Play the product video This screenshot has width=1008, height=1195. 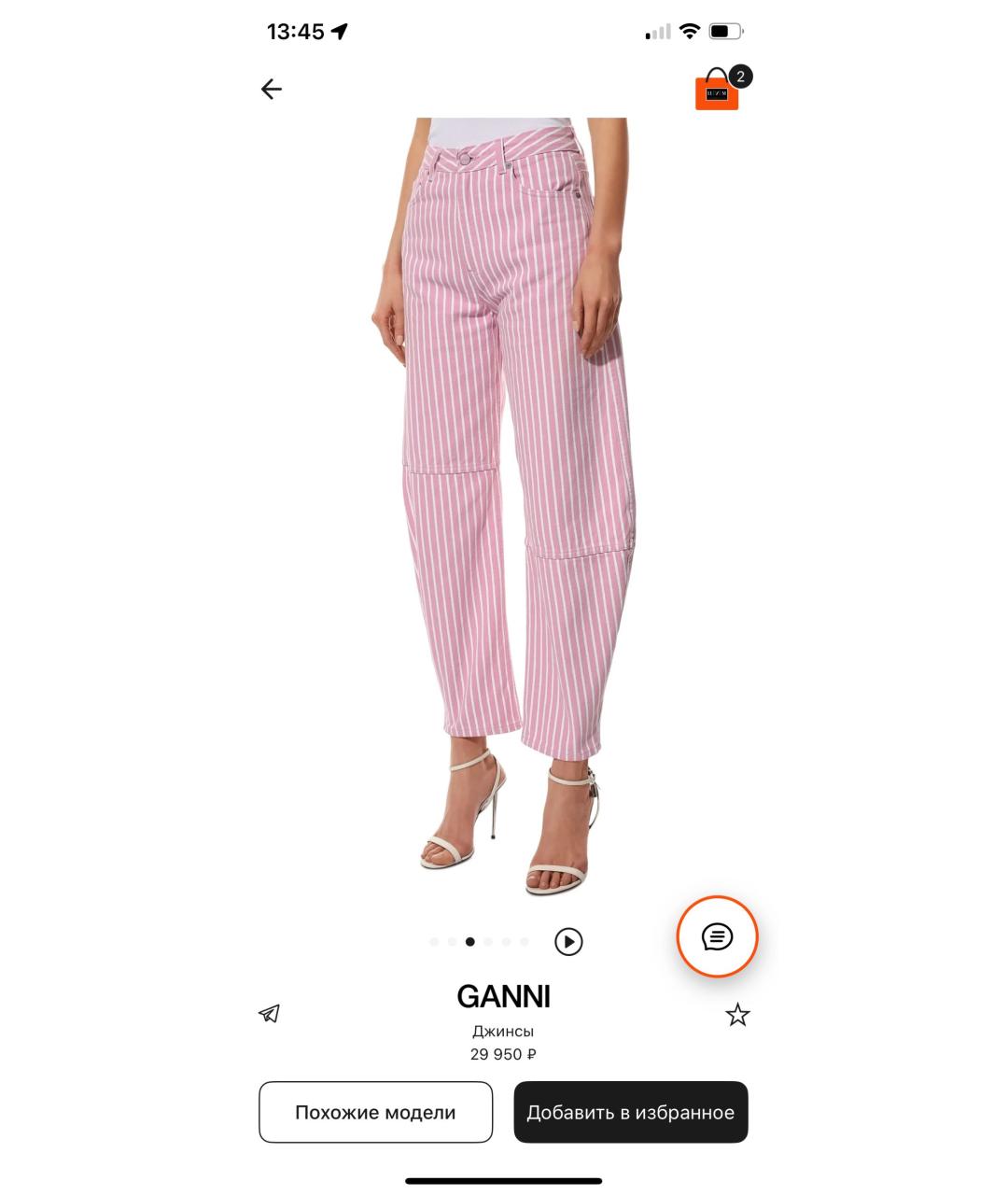pyautogui.click(x=568, y=942)
